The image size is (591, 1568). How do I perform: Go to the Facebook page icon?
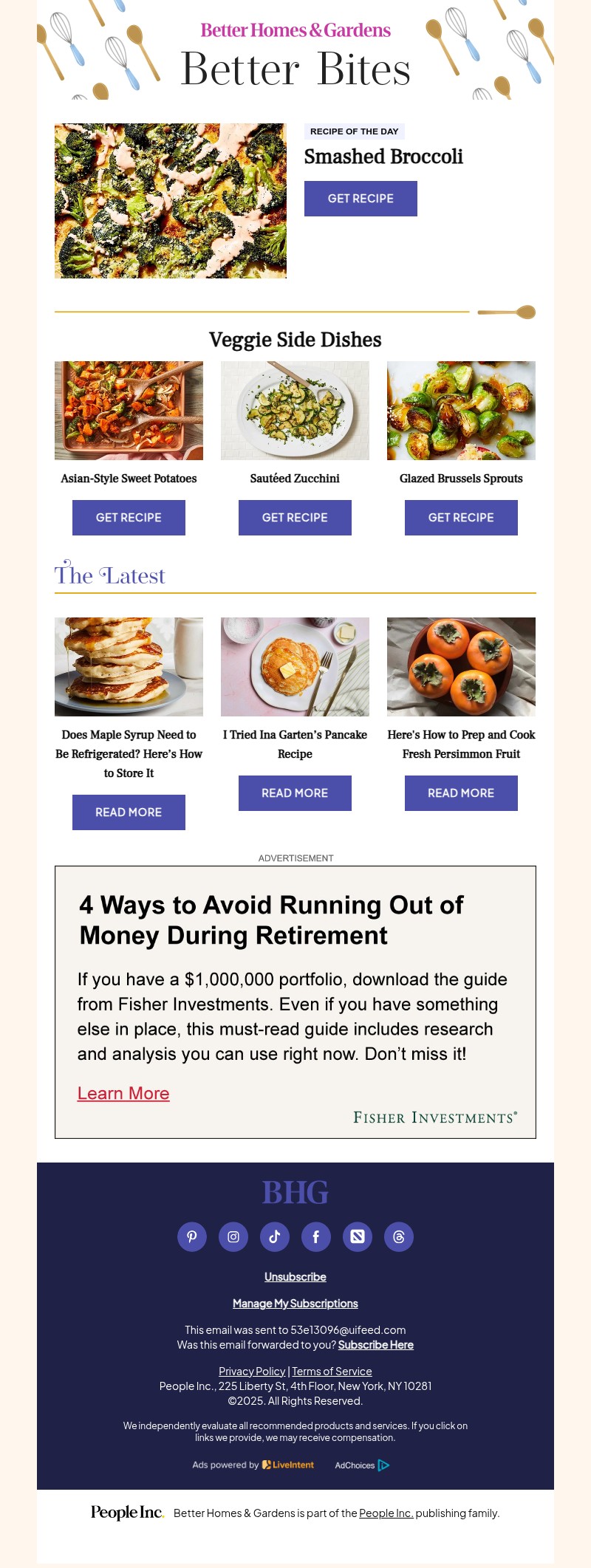tap(316, 1236)
